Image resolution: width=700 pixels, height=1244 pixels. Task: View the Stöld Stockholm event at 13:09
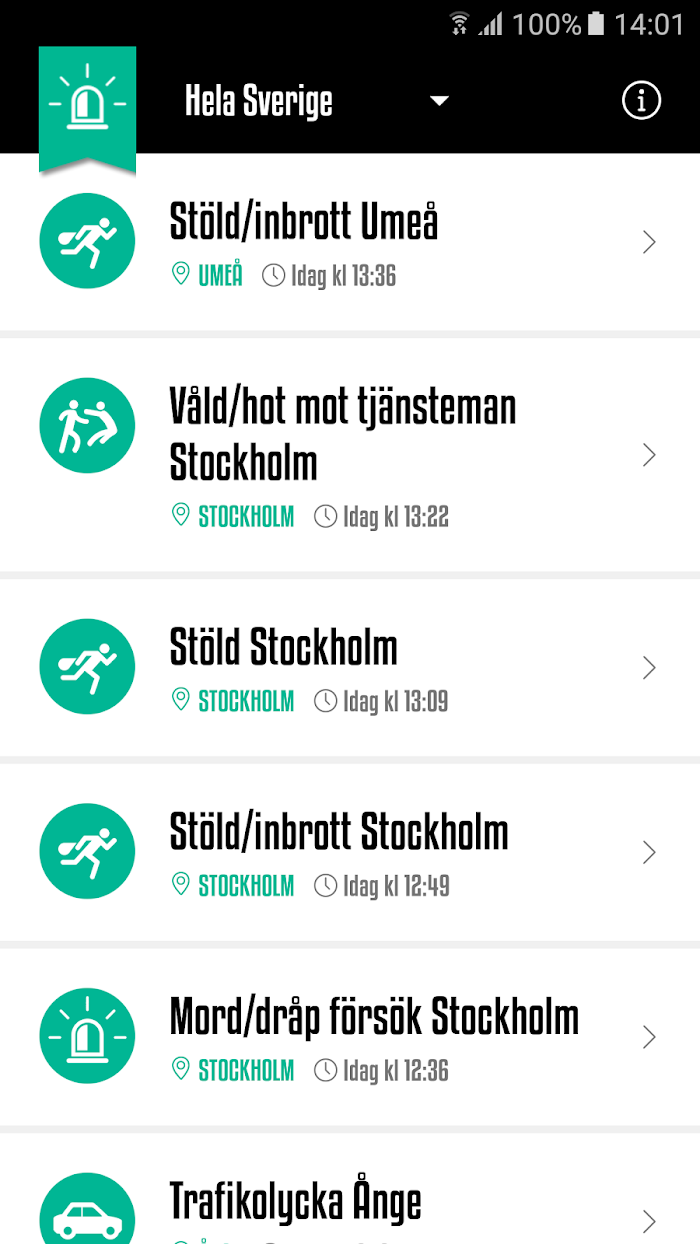tap(350, 668)
